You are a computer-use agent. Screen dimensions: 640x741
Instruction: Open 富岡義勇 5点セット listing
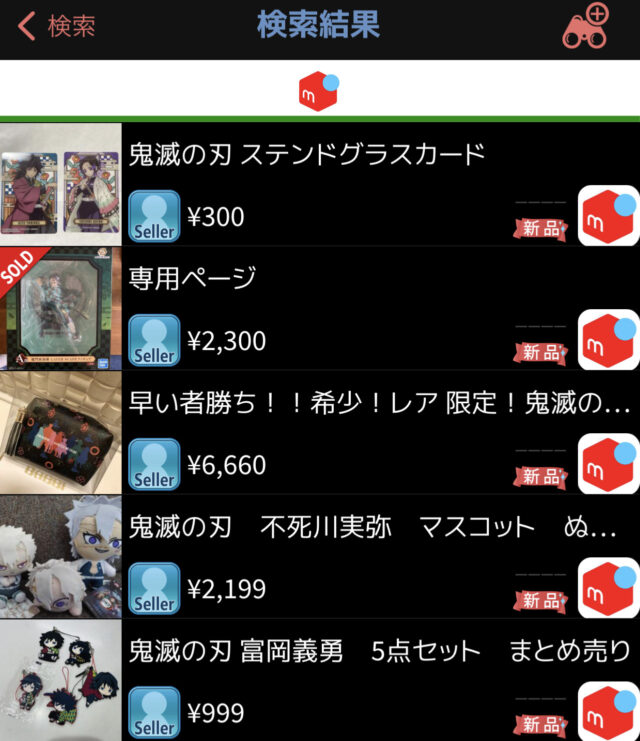pos(380,651)
